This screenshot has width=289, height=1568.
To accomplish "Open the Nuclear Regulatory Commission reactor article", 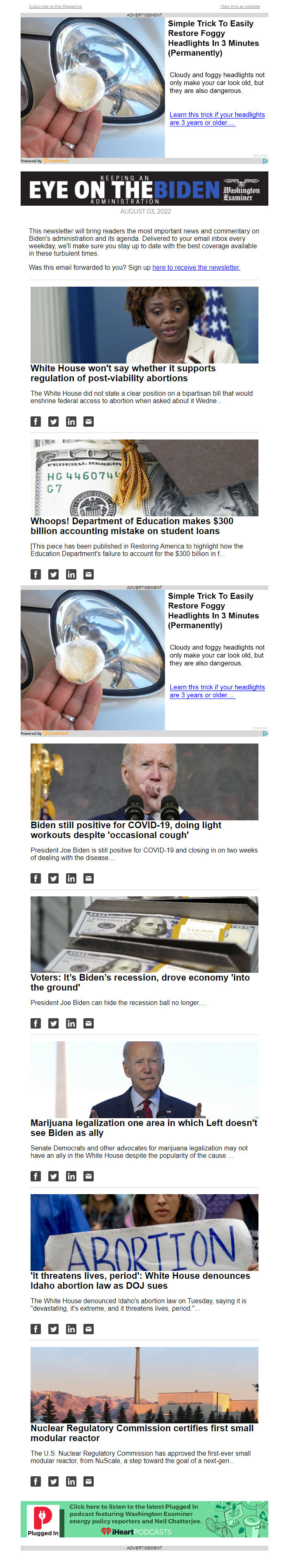I will 142,1433.
